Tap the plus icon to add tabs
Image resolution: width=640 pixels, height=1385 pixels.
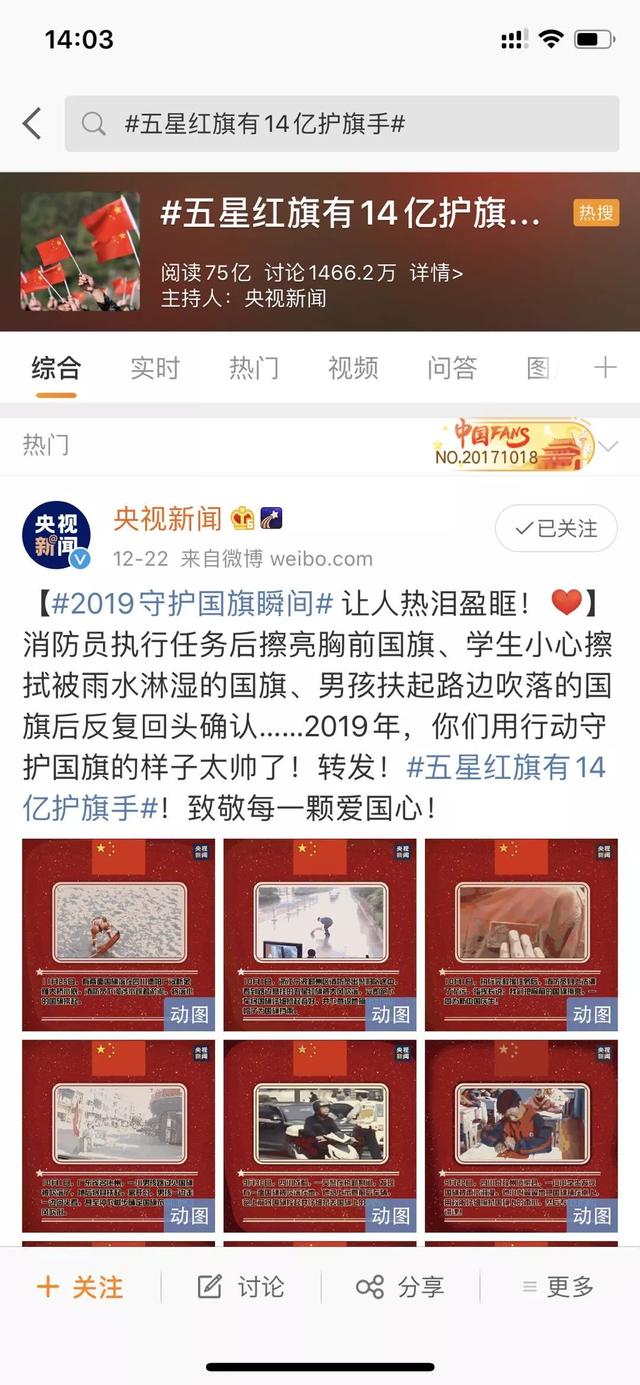pos(605,368)
